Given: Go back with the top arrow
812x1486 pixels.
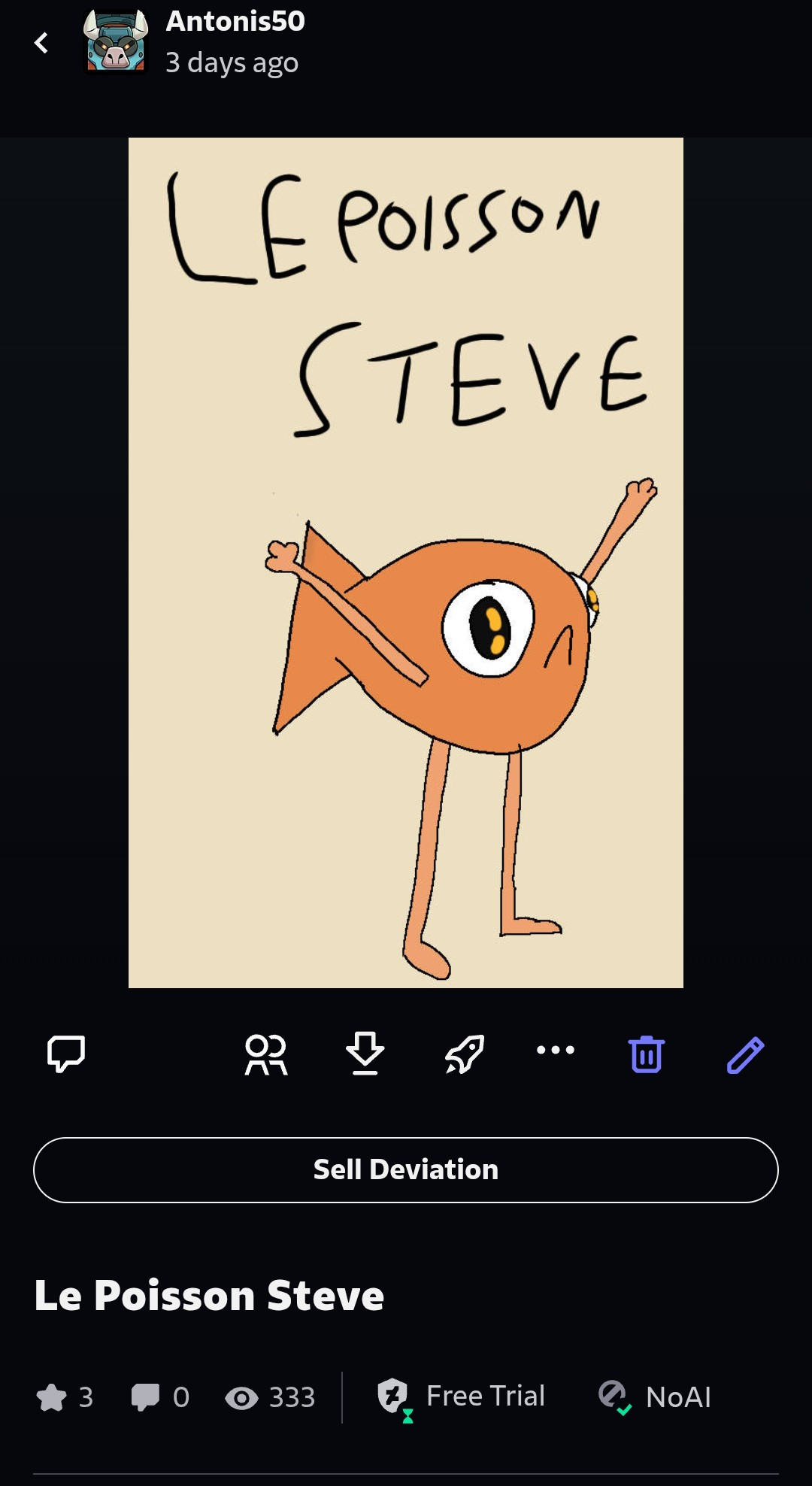Looking at the screenshot, I should pos(42,43).
